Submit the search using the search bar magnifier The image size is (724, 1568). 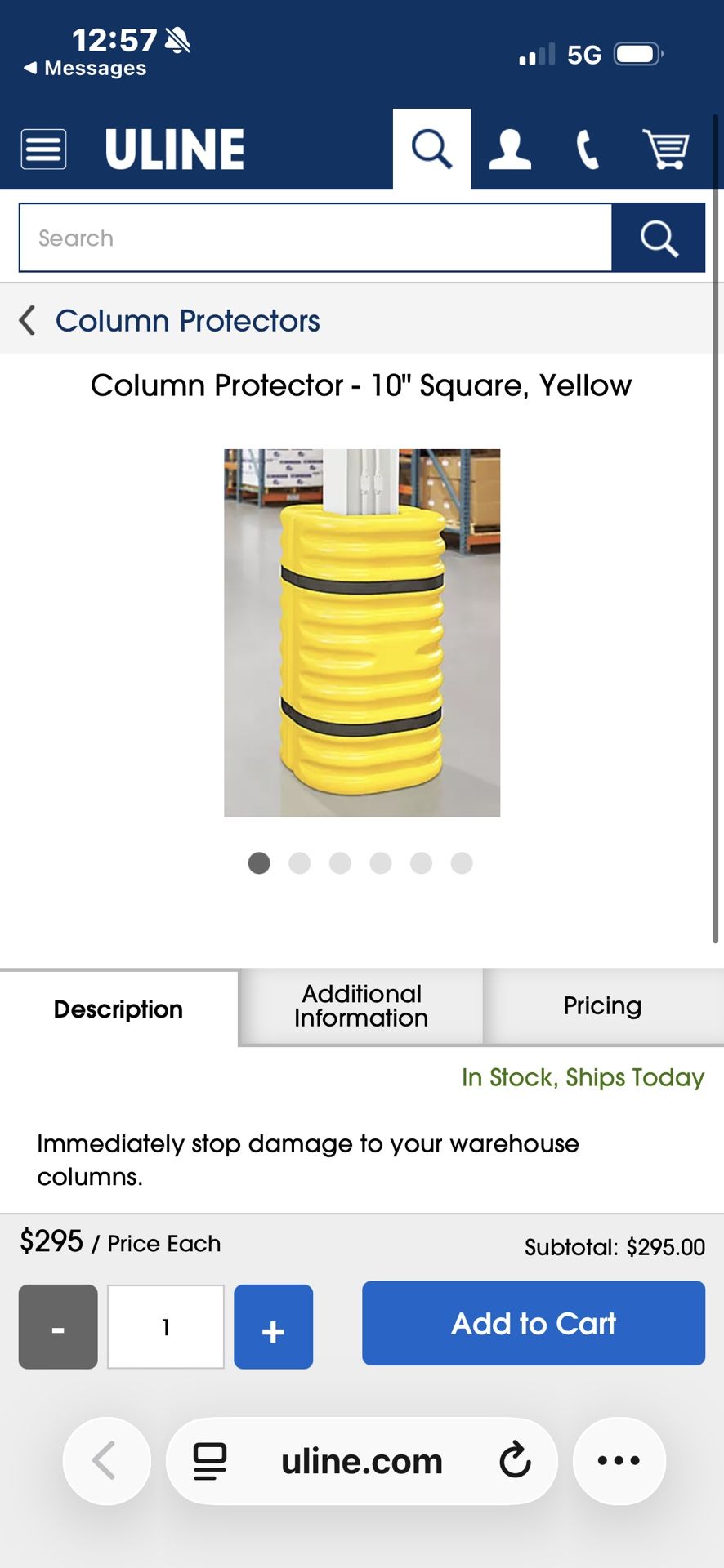pos(659,238)
